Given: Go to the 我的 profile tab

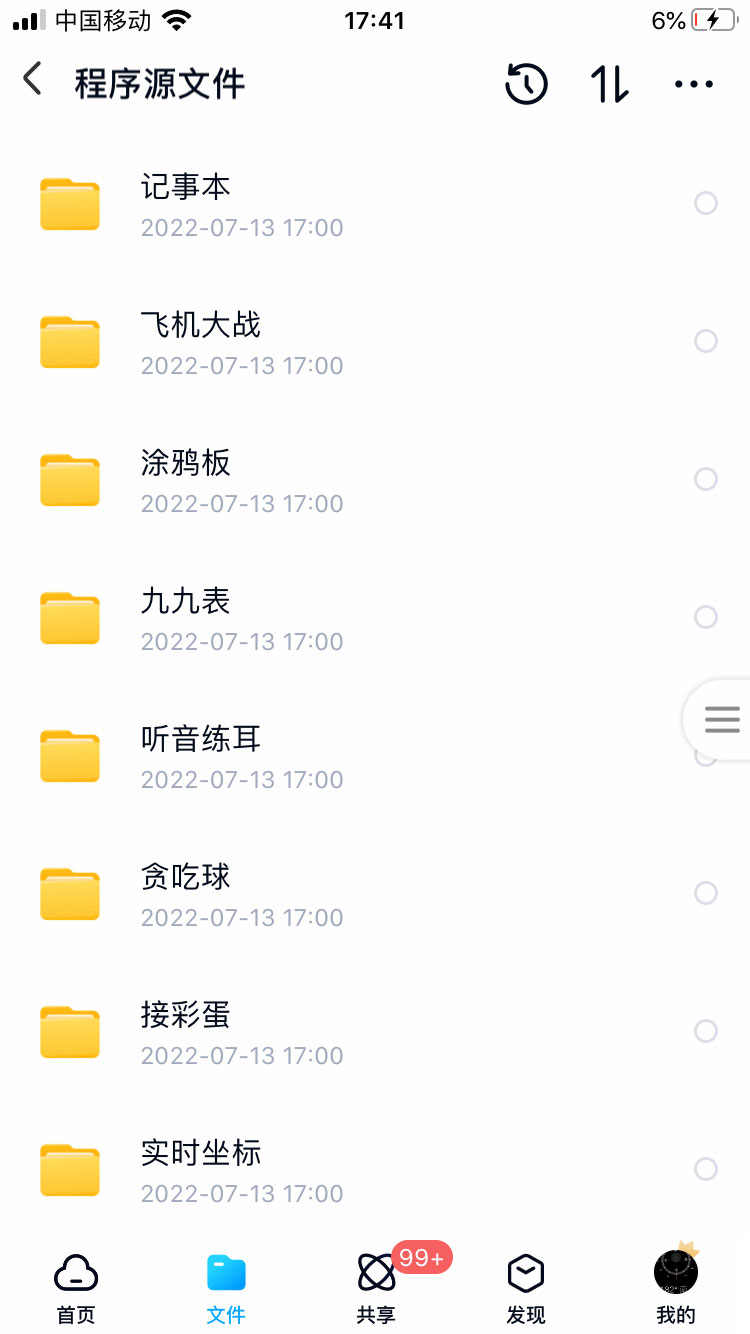Looking at the screenshot, I should coord(675,1285).
